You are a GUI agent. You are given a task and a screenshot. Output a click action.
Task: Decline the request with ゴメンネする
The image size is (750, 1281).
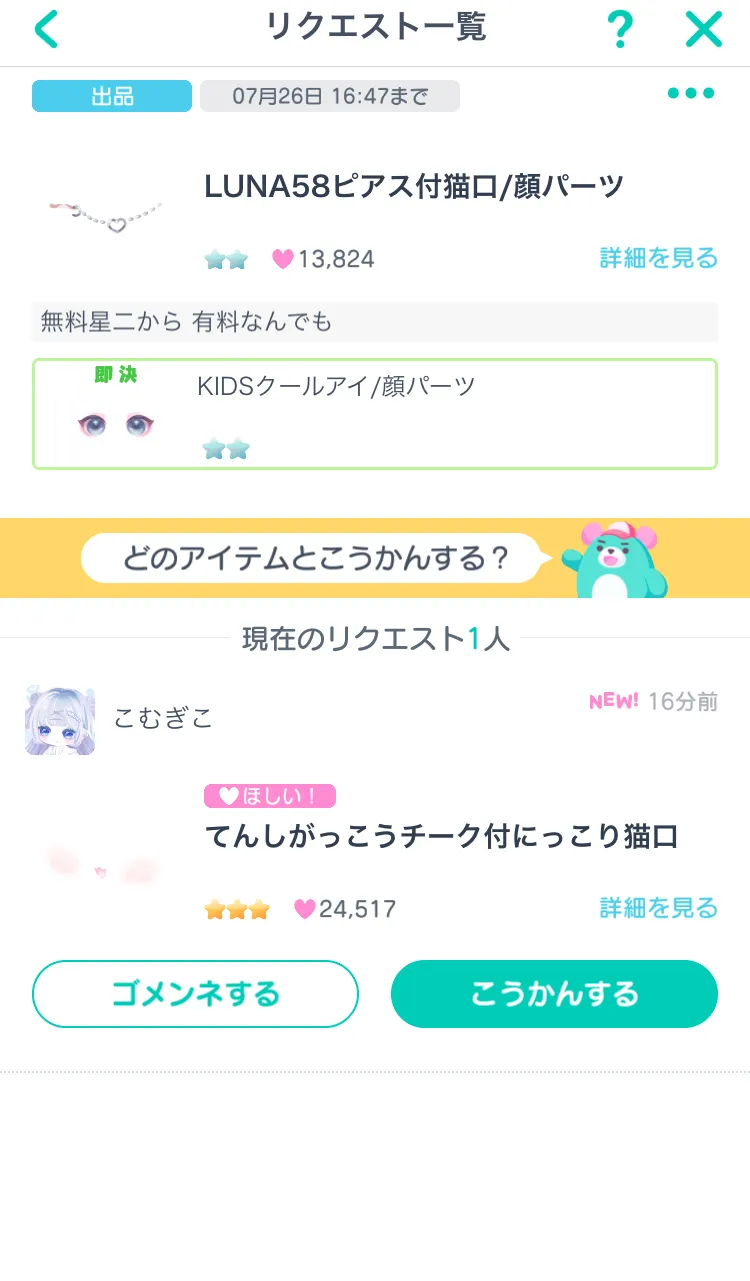[195, 994]
